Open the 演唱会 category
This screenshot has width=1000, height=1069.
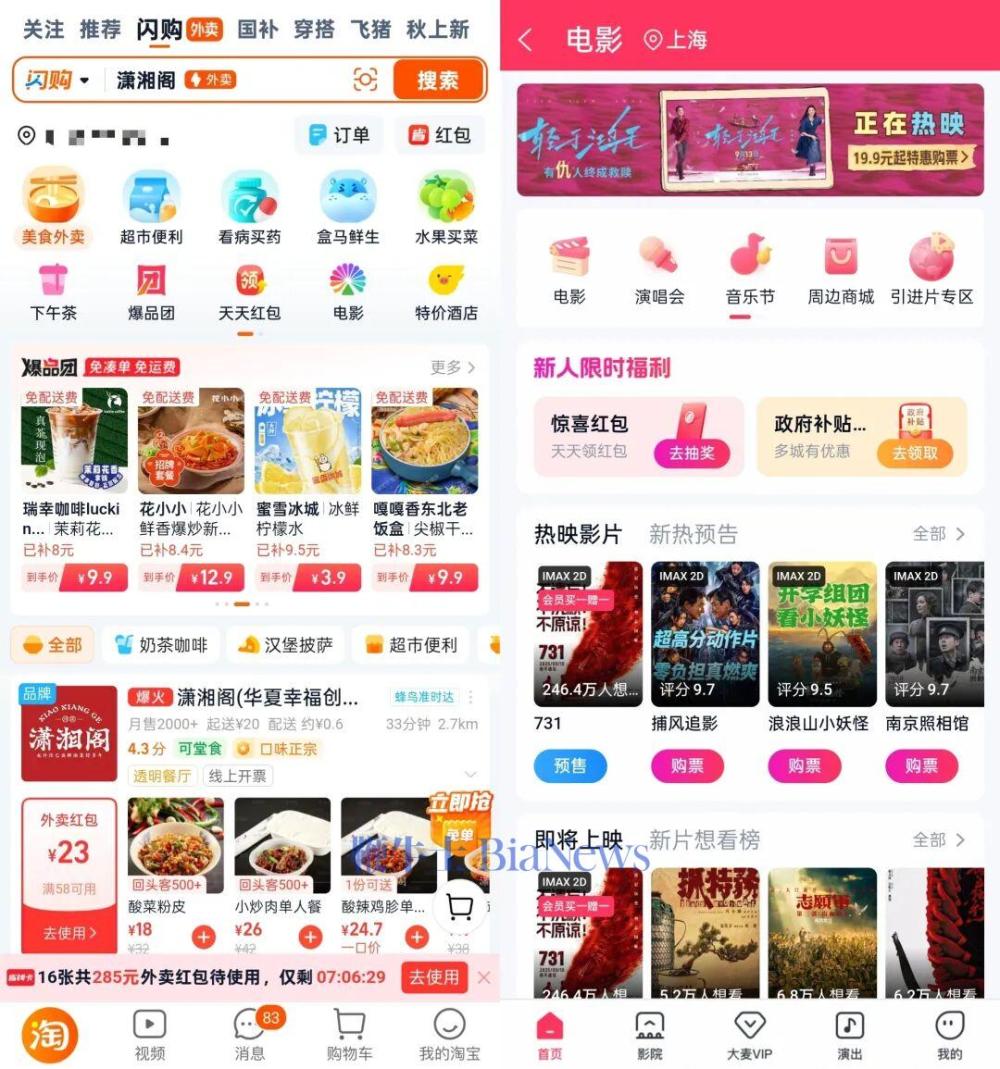659,268
